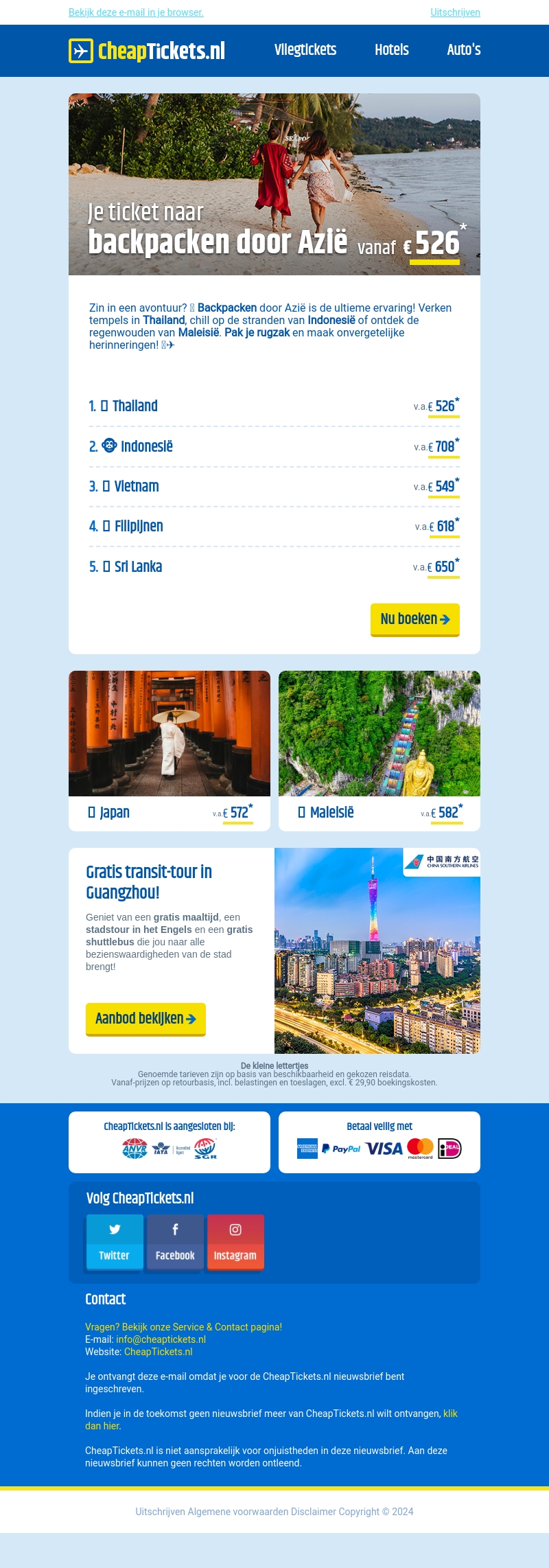Screen dimensions: 549x1568
Task: Visit the Facebook page button
Action: (x=175, y=1243)
